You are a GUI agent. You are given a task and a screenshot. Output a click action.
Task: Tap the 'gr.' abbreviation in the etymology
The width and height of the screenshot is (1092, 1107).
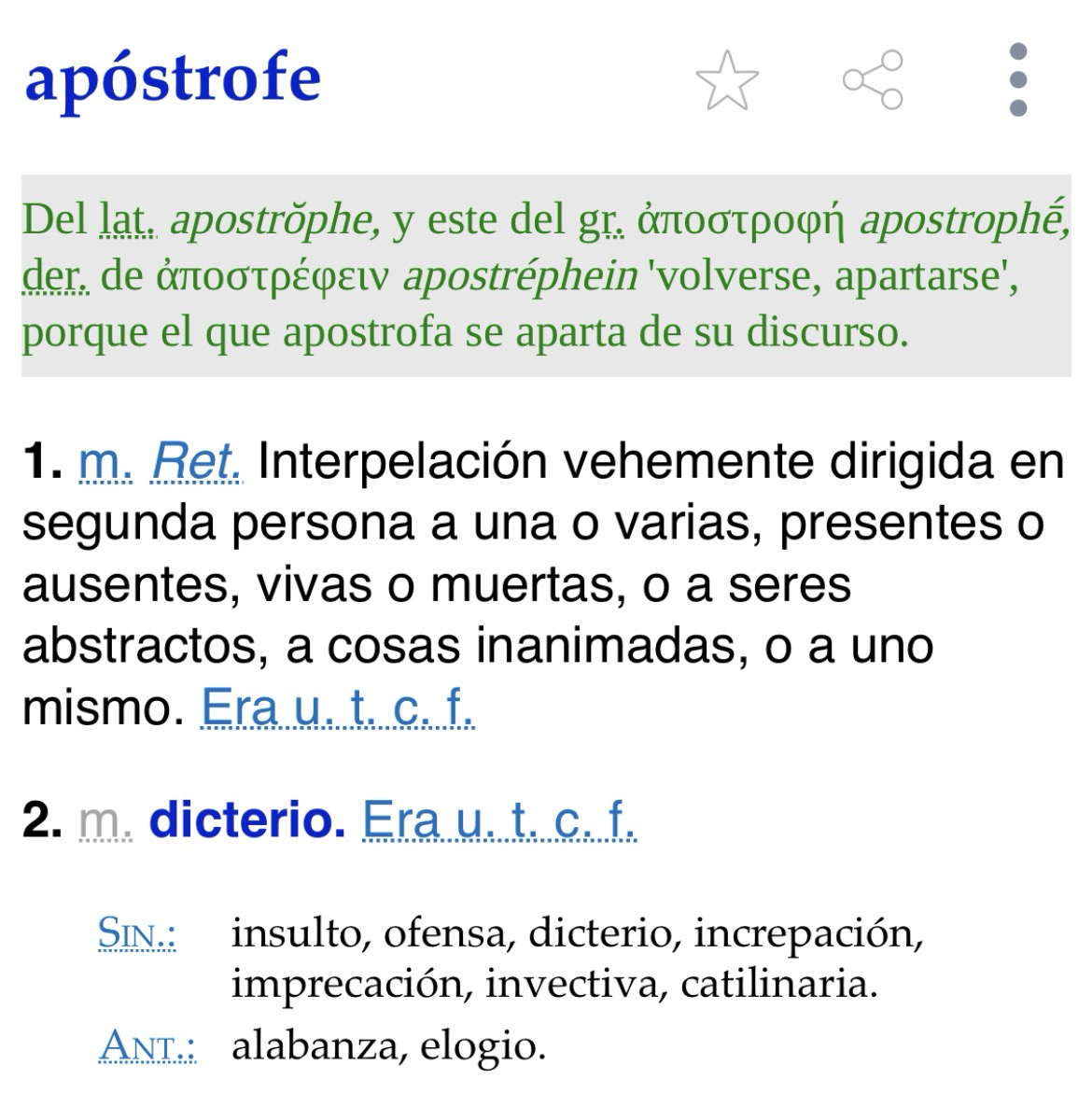pos(601,220)
